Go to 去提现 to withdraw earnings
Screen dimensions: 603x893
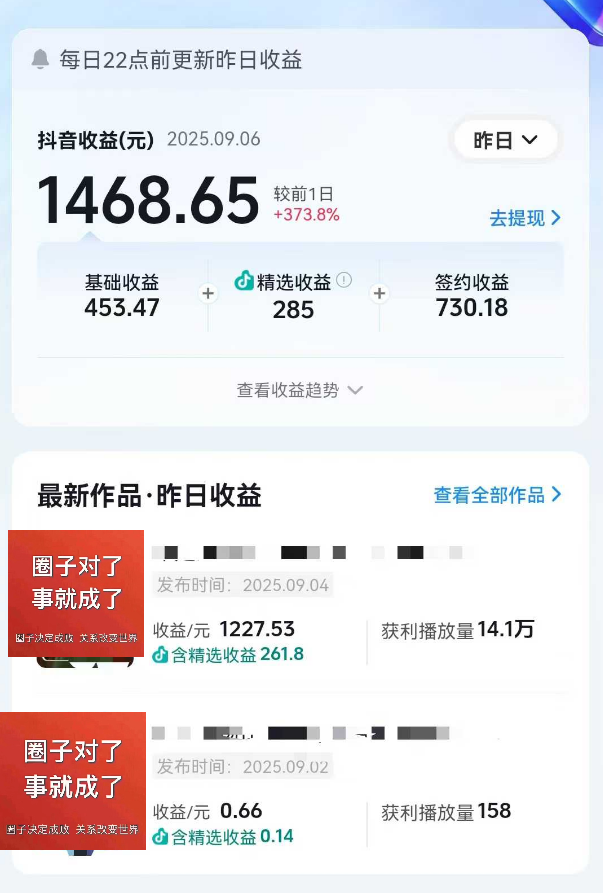(525, 218)
